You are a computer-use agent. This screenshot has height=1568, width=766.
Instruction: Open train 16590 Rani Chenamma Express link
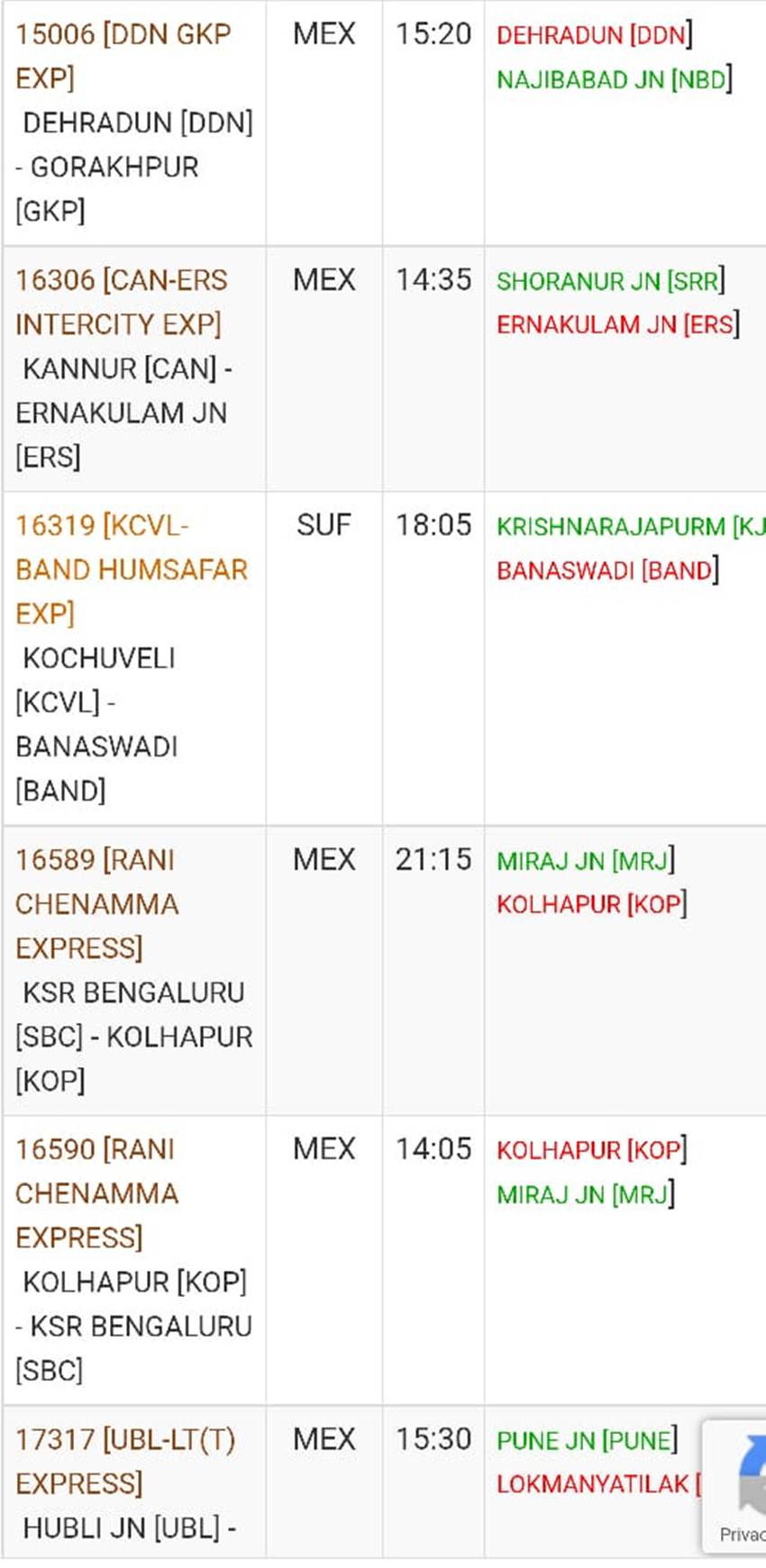coord(97,1193)
